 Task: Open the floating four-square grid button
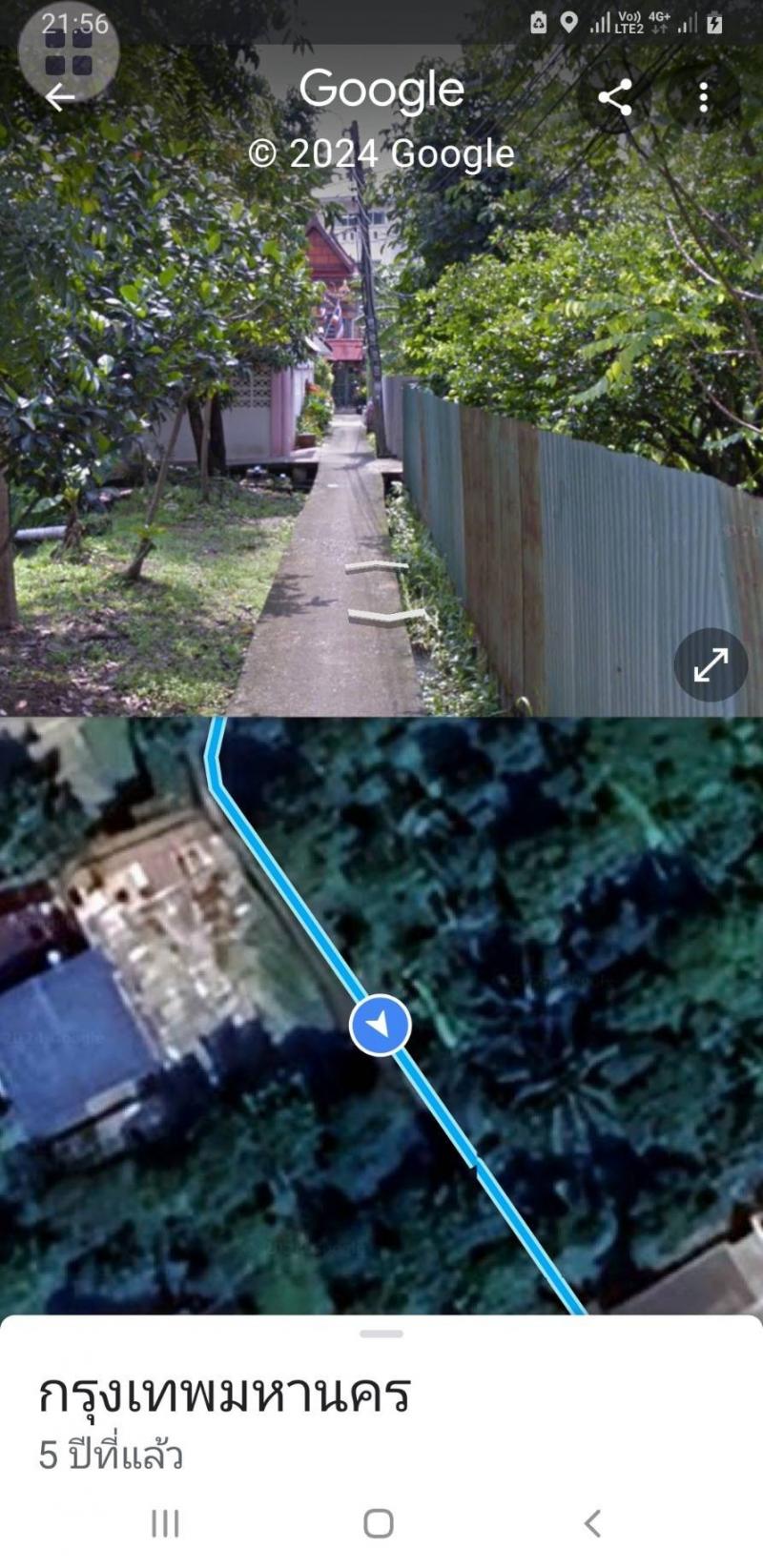tap(69, 52)
